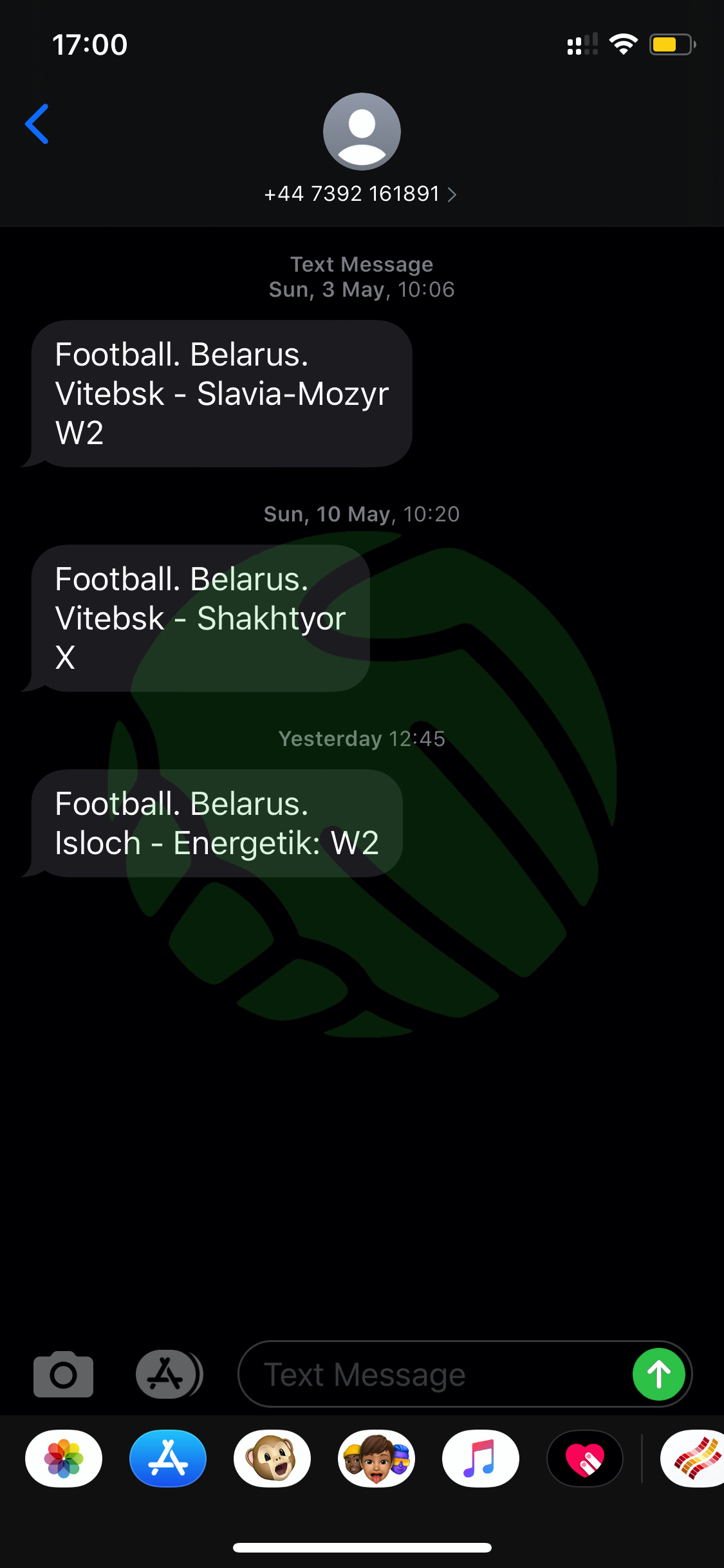724x1568 pixels.
Task: Open the colorful stripes app in the drawer
Action: [x=694, y=1459]
